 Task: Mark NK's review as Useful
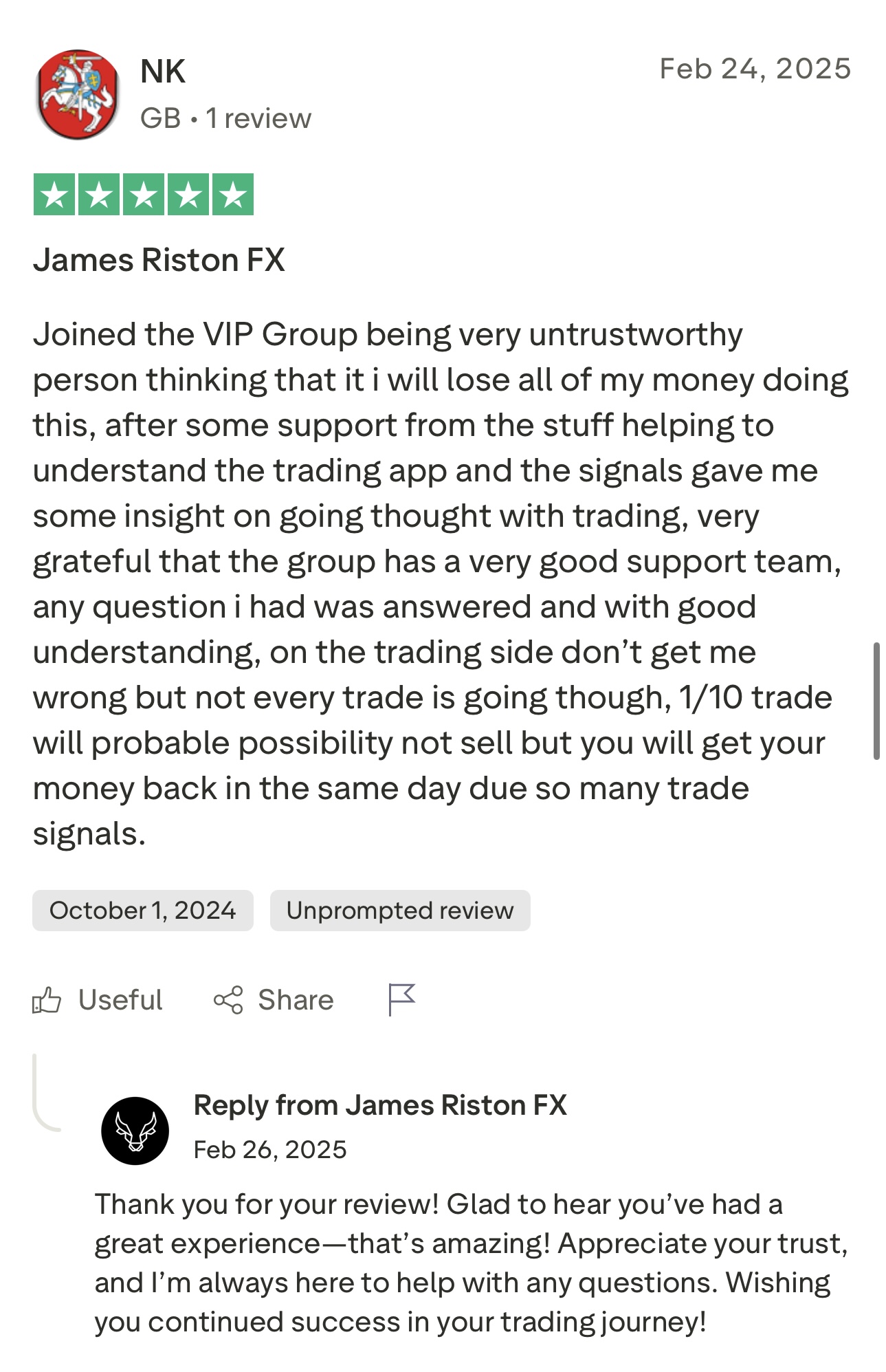coord(98,1000)
